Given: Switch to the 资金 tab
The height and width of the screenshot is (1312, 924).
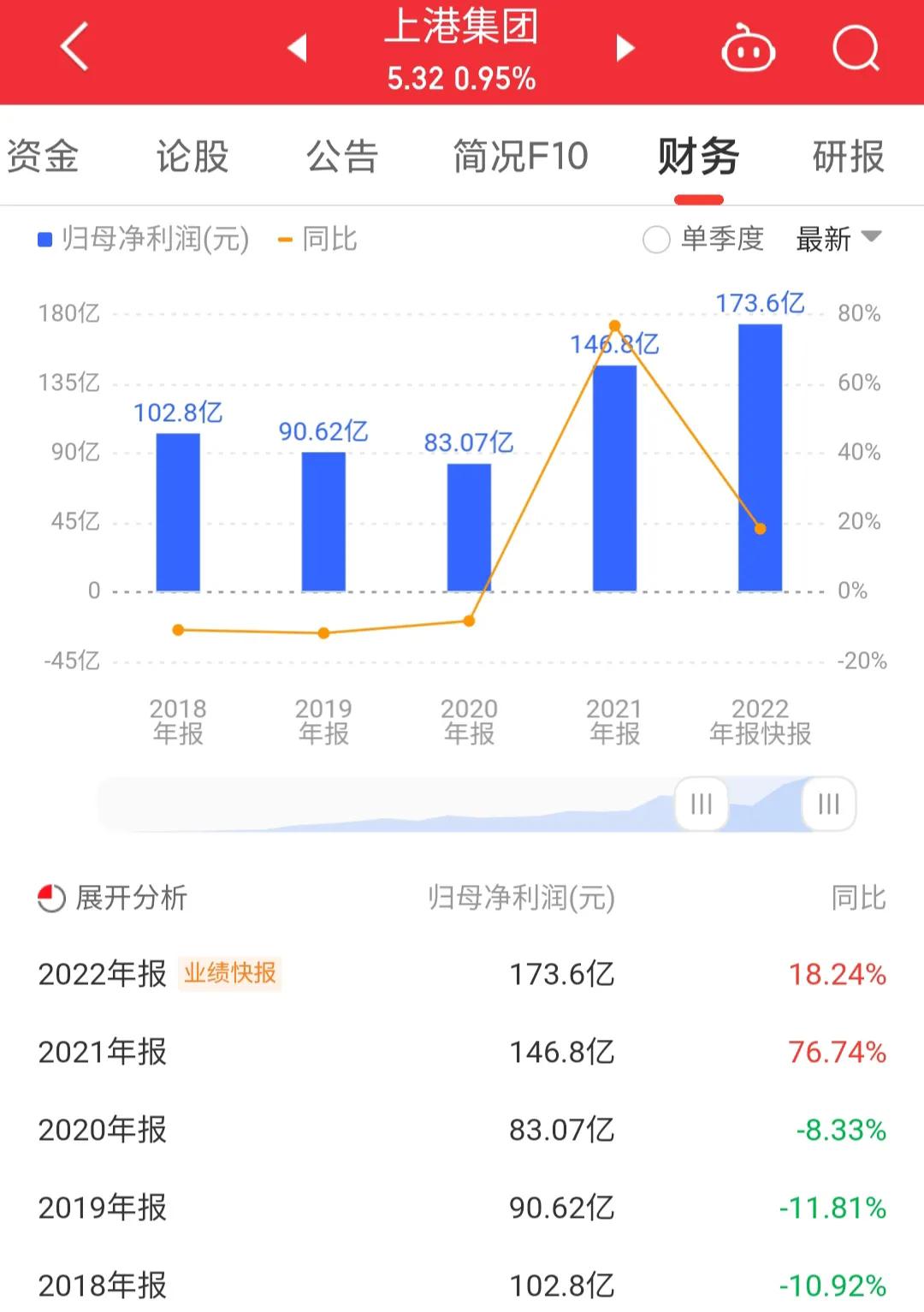Looking at the screenshot, I should pos(43,157).
